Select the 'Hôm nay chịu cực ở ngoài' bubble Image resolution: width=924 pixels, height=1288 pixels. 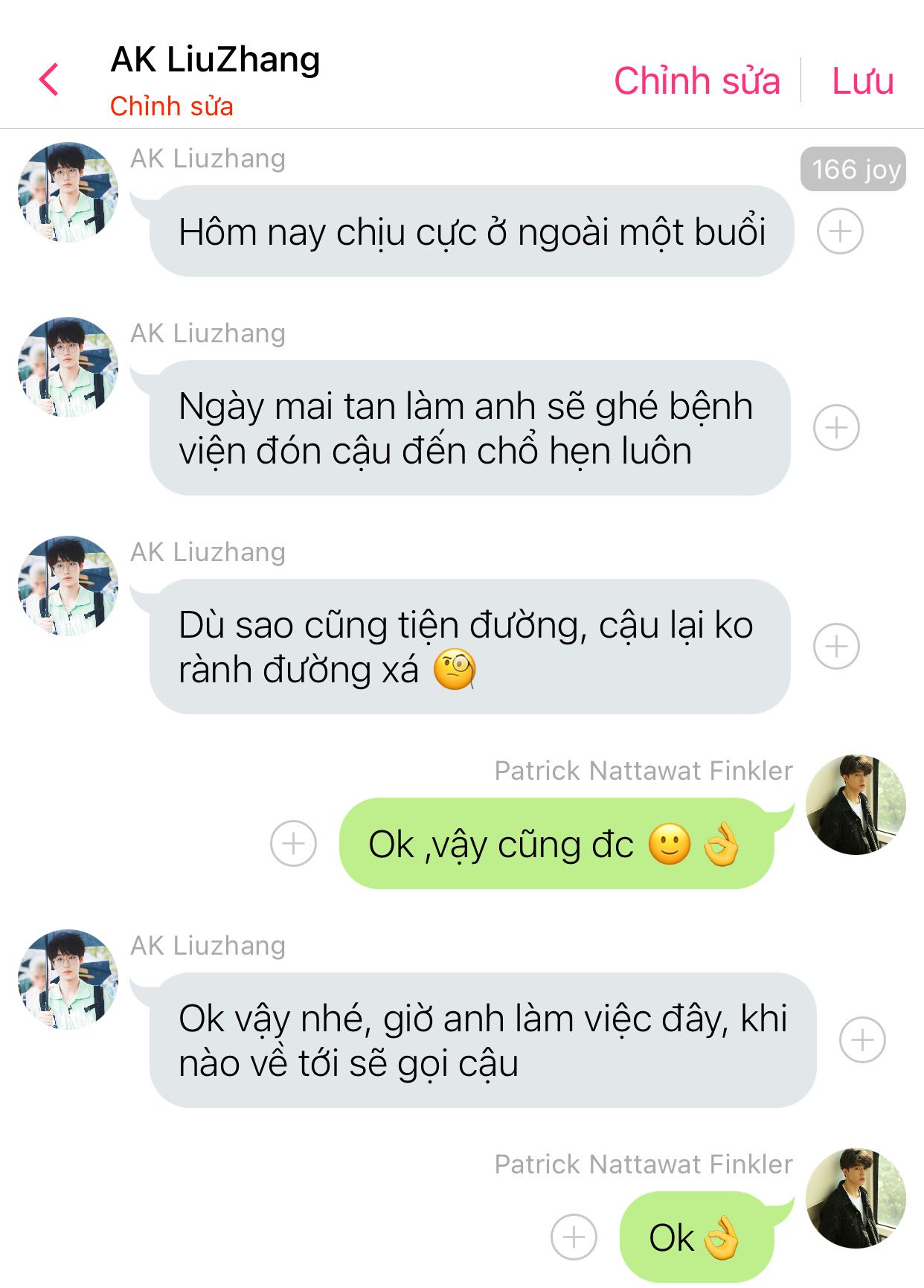coord(472,231)
